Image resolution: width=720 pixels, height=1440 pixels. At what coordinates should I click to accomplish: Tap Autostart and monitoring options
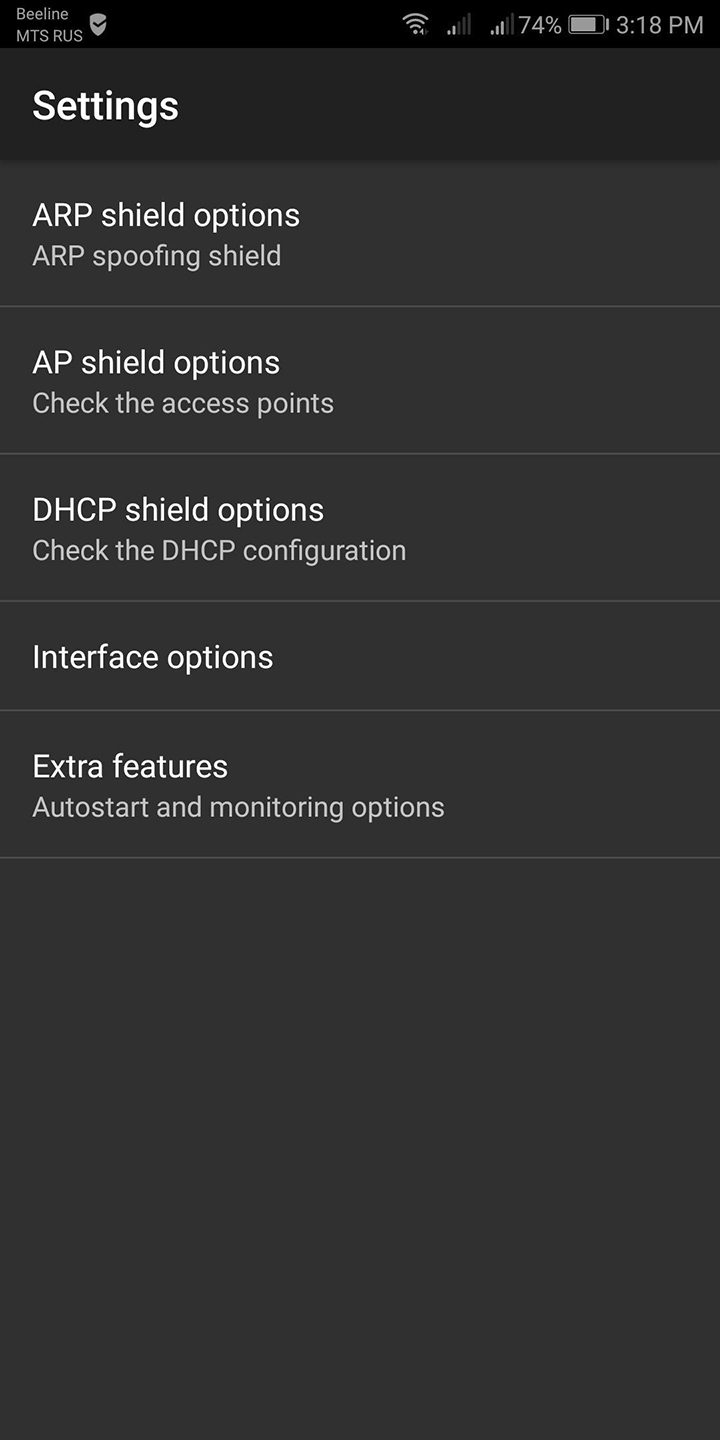[238, 807]
